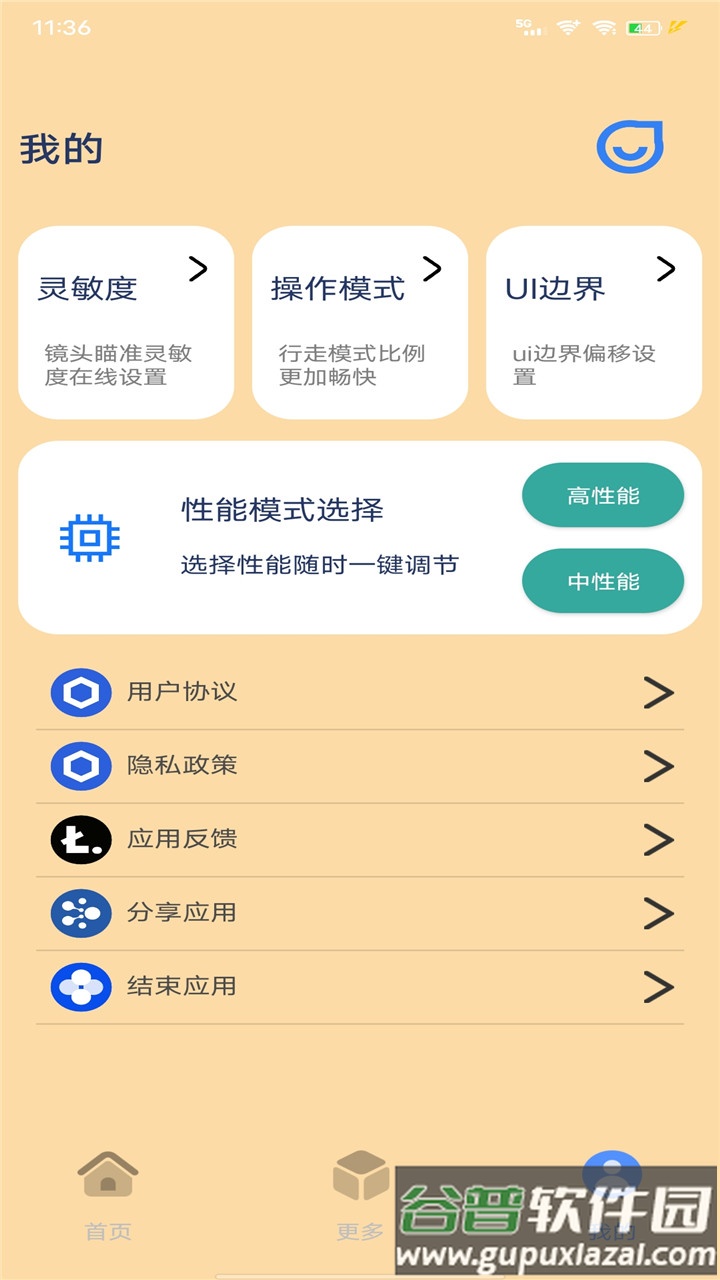Tap the smiley avatar icon

630,148
